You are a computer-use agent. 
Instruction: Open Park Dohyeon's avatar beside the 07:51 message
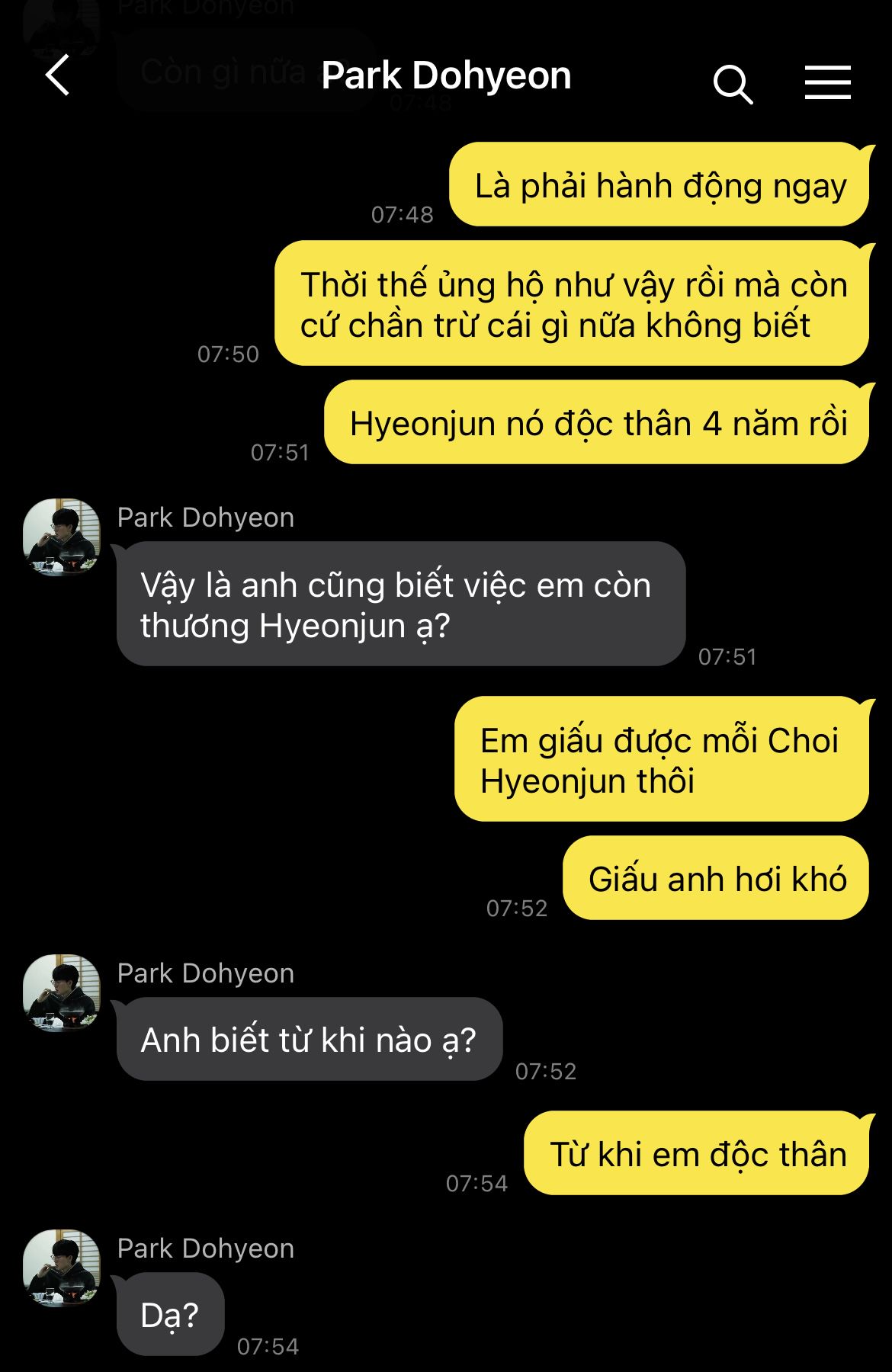coord(62,537)
